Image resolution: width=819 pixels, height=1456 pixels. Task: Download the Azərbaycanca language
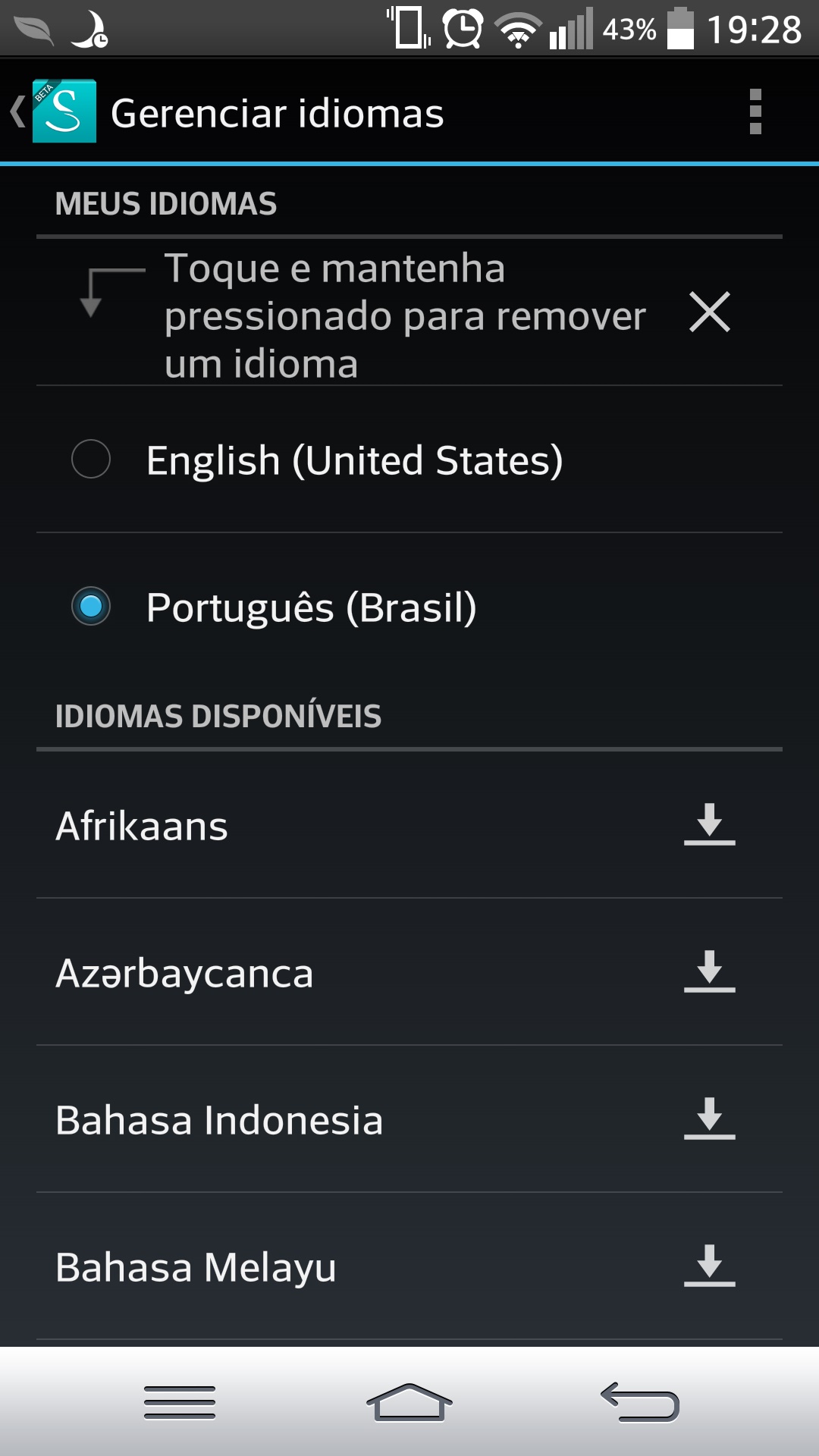point(710,971)
